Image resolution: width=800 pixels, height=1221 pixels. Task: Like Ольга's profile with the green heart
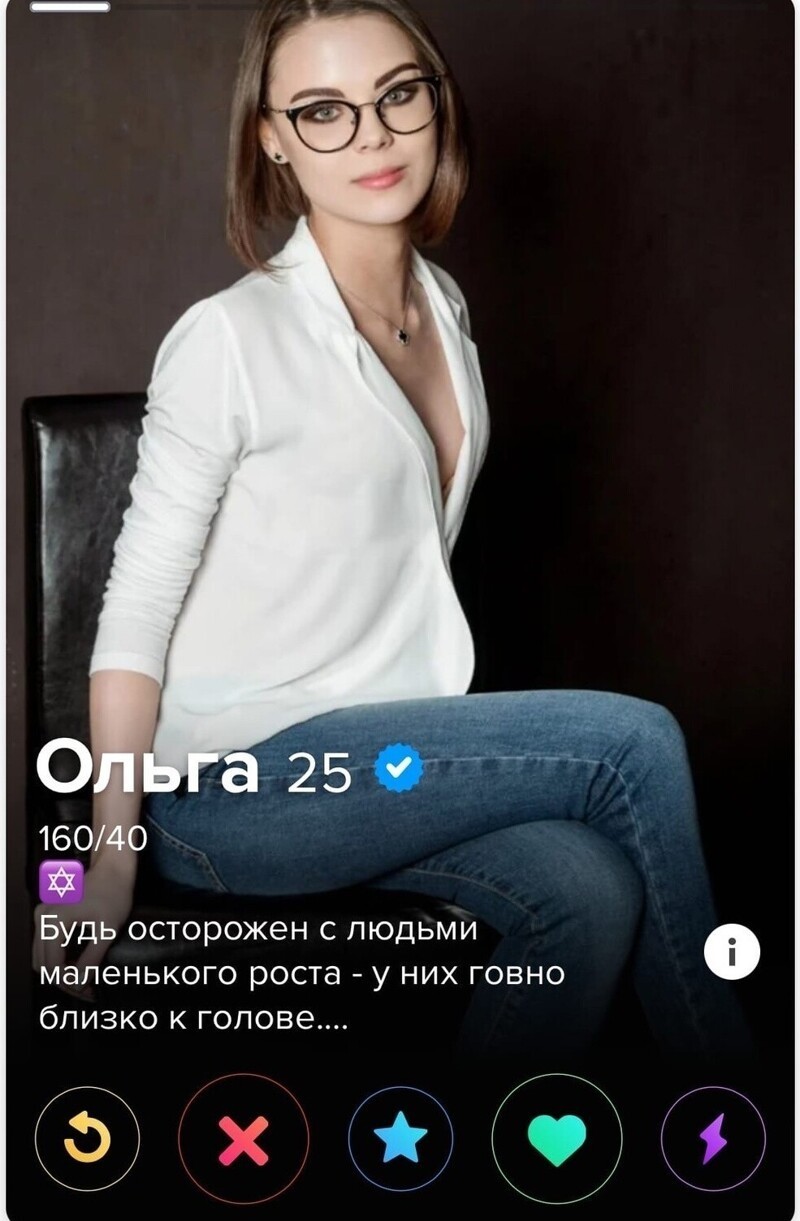(557, 1140)
